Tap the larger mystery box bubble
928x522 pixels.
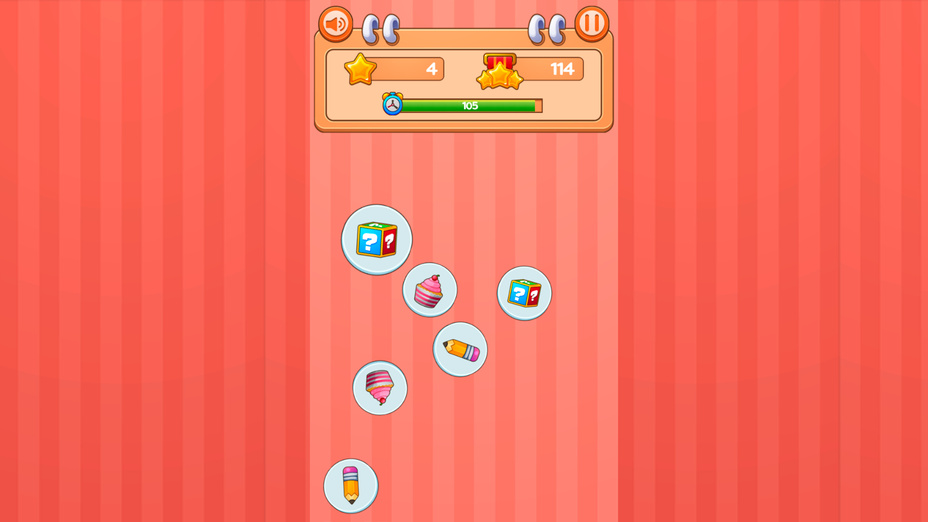coord(377,240)
